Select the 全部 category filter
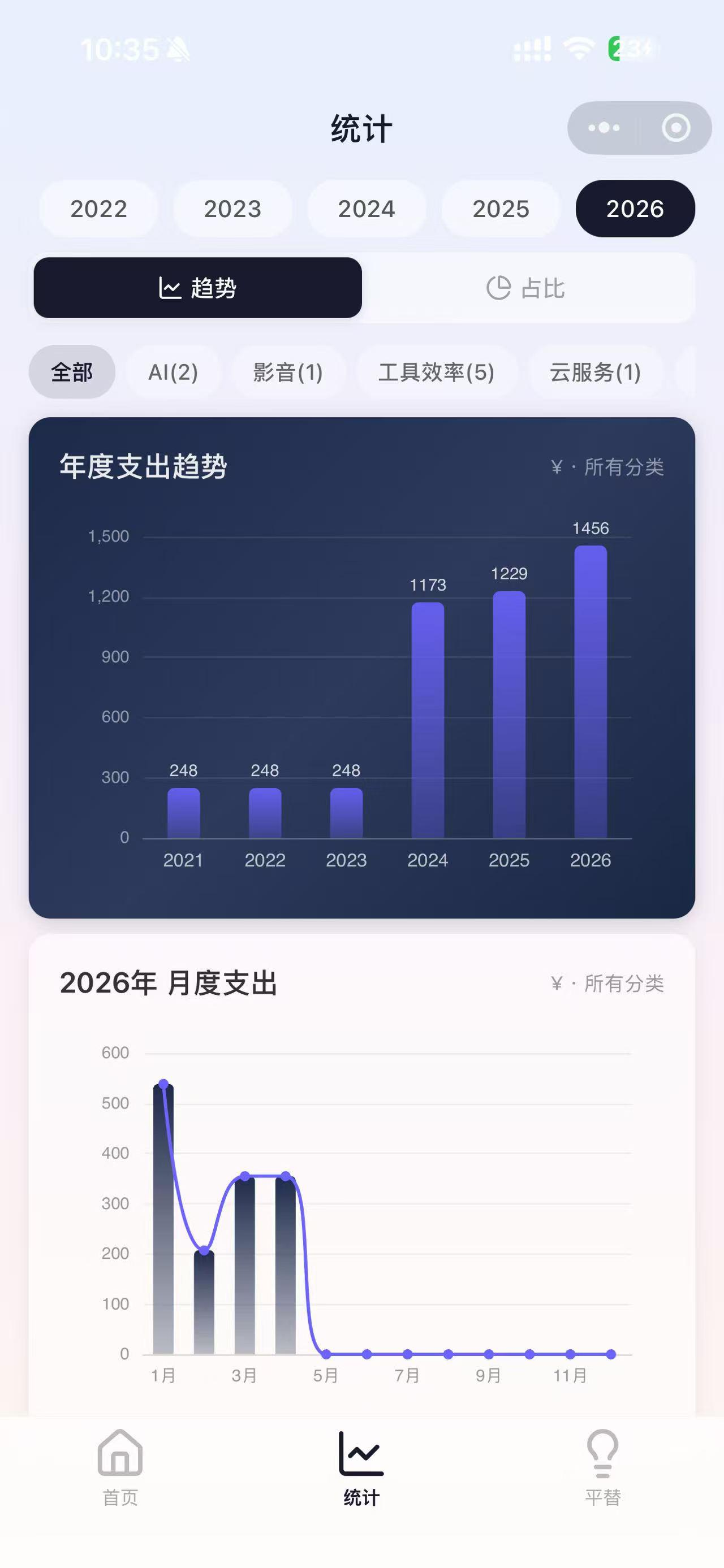This screenshot has width=724, height=1568. [72, 372]
